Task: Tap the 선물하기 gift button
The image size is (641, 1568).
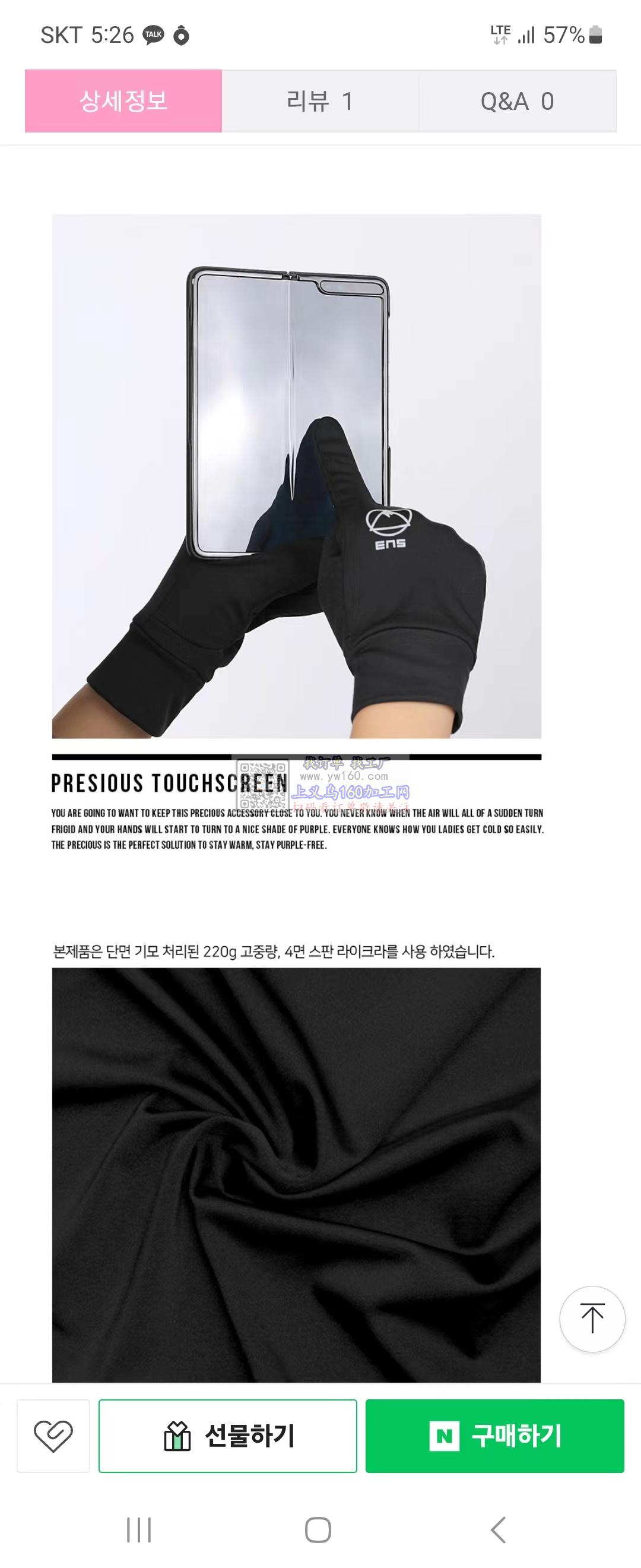Action: point(227,1436)
